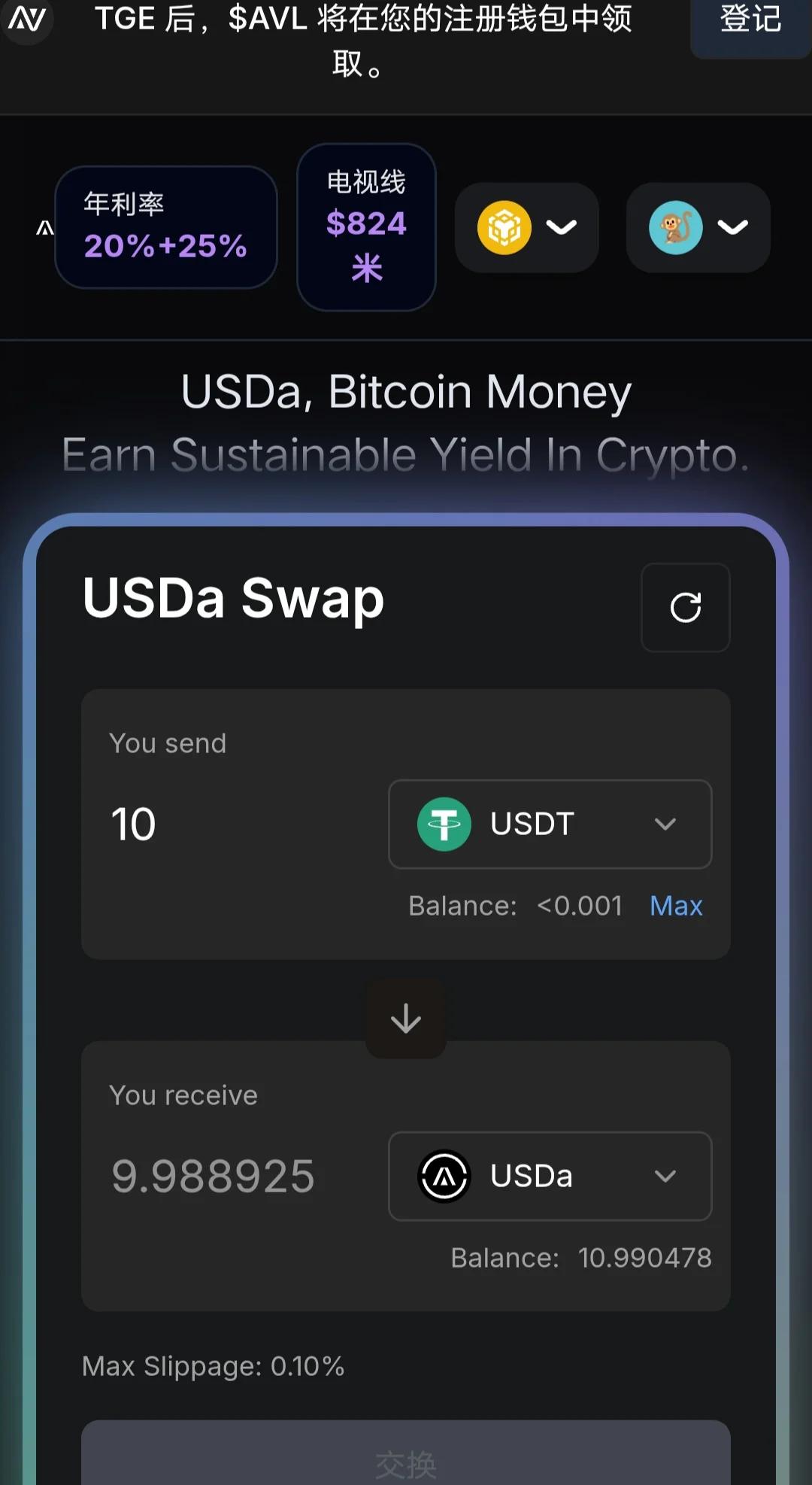Open the TVL $824 米 chip
Screen dimensions: 812x1485
[366, 227]
